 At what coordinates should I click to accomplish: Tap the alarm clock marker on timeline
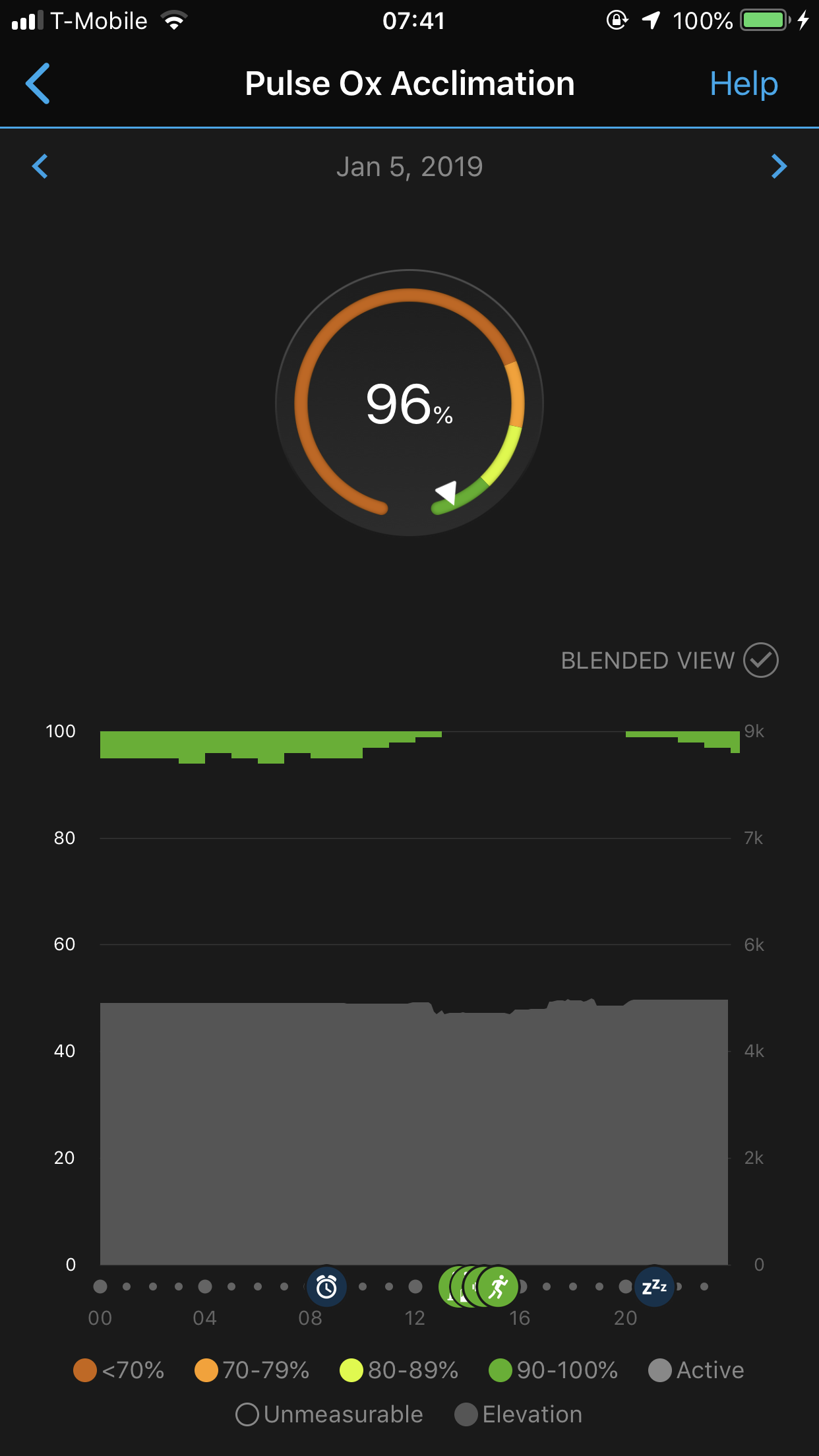pos(326,1287)
